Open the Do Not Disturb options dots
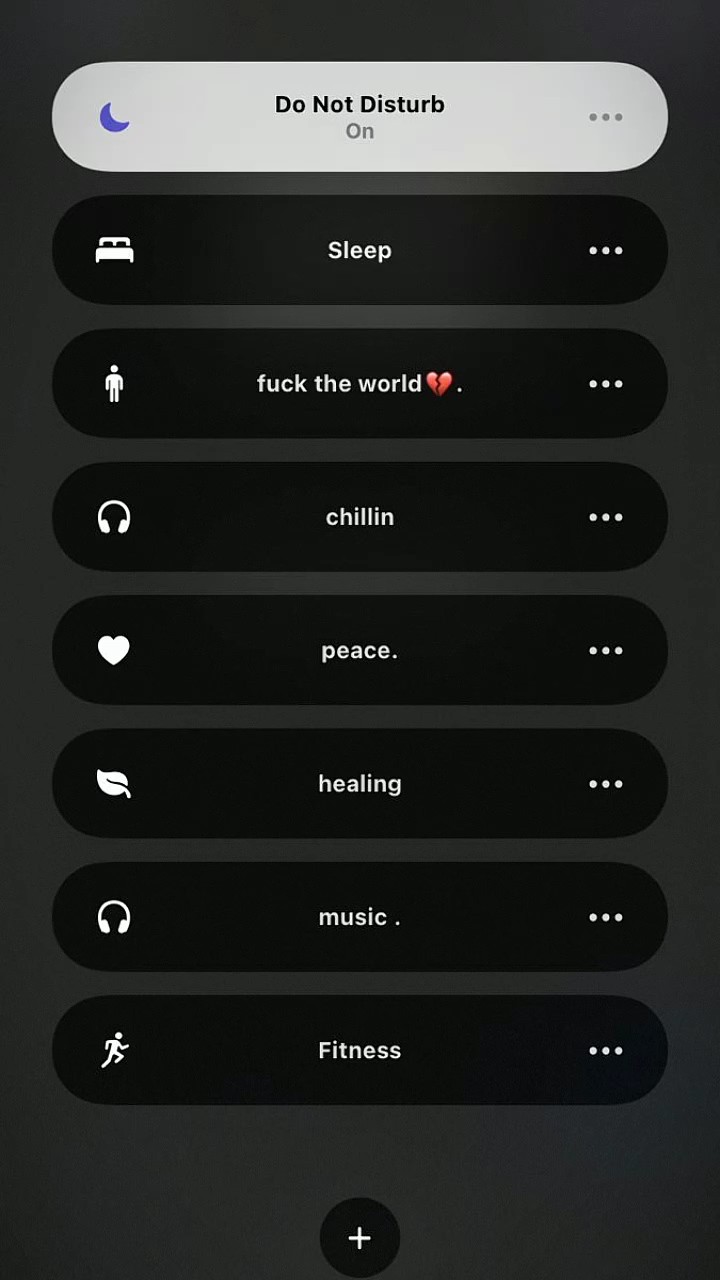 point(606,117)
